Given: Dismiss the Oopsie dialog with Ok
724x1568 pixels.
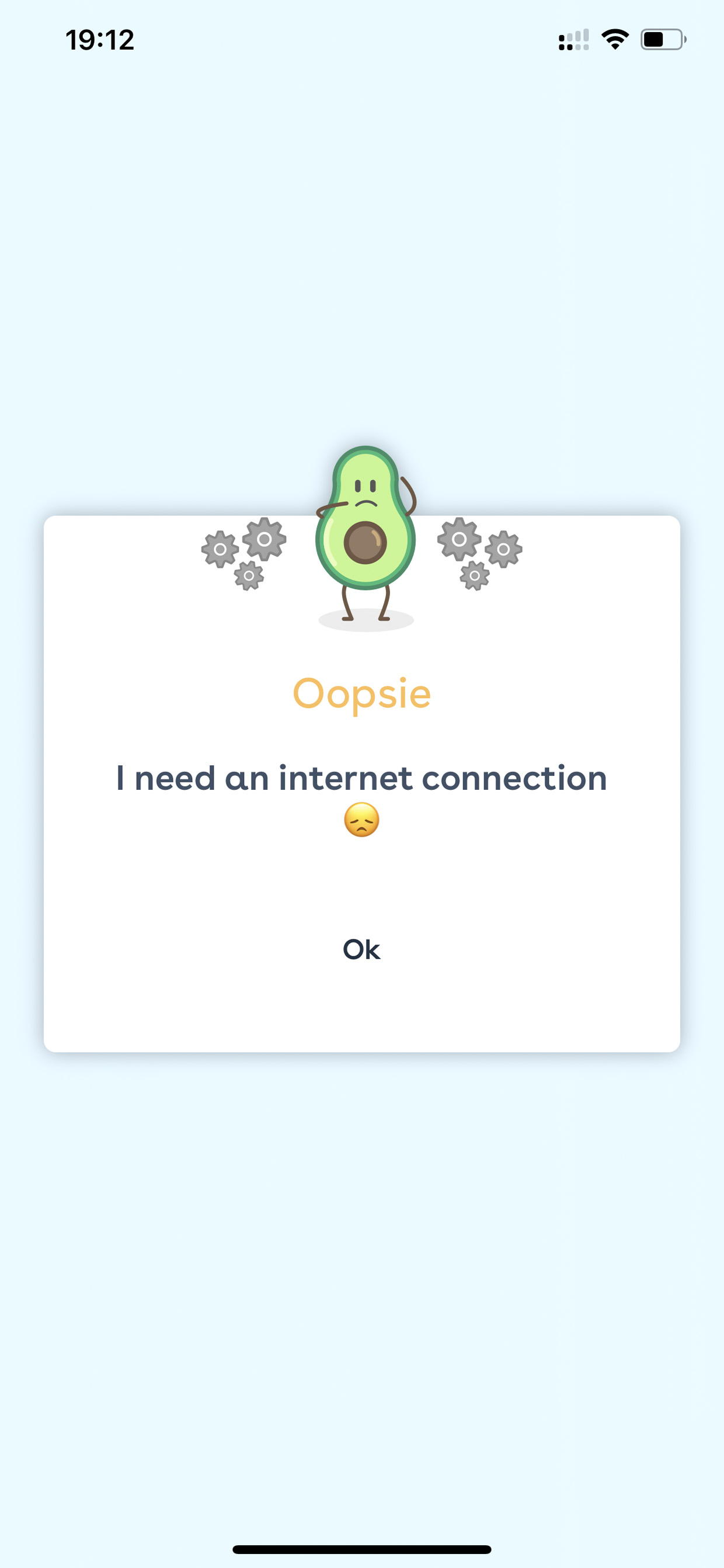Looking at the screenshot, I should (361, 949).
